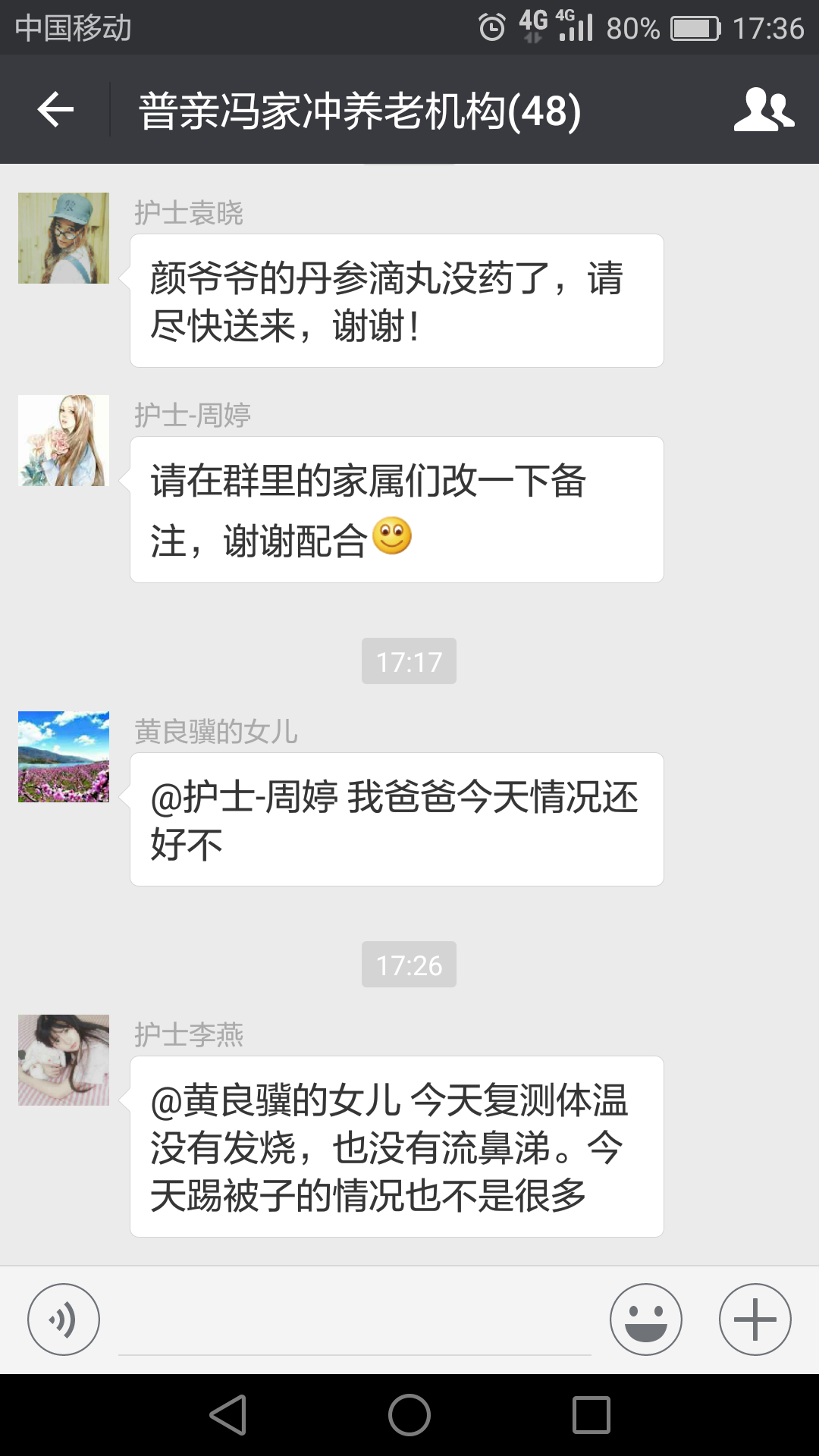Tap the system home button
Image resolution: width=819 pixels, height=1456 pixels.
point(409,1415)
